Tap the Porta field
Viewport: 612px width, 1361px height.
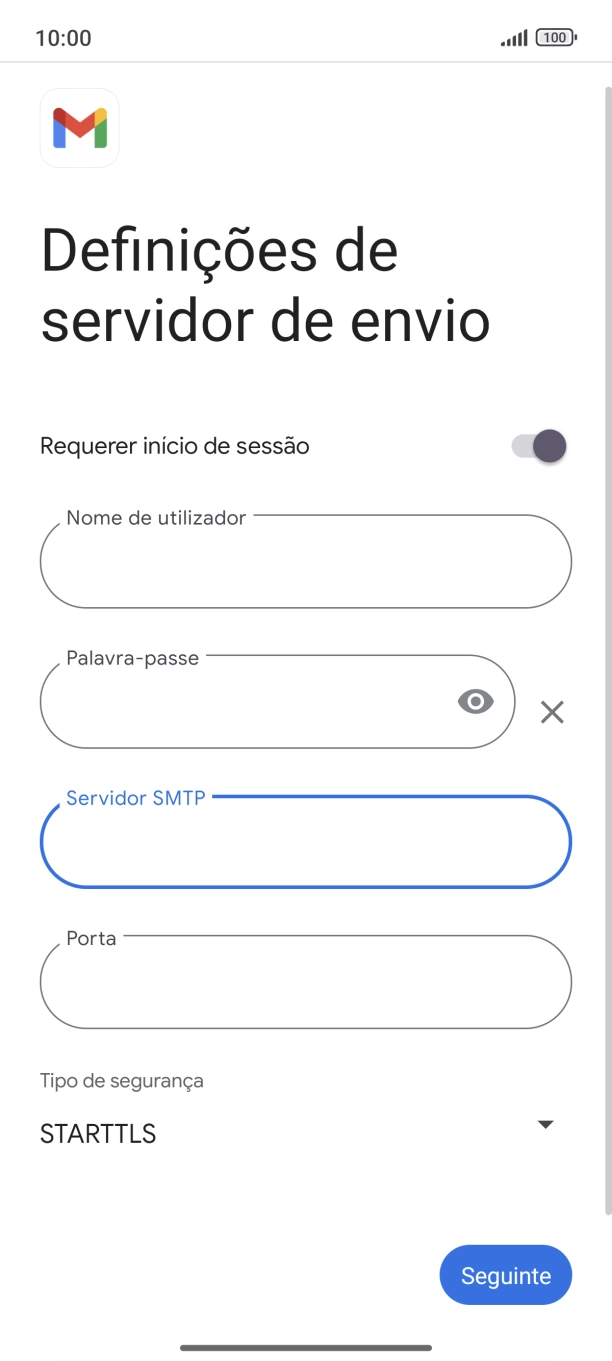point(305,982)
